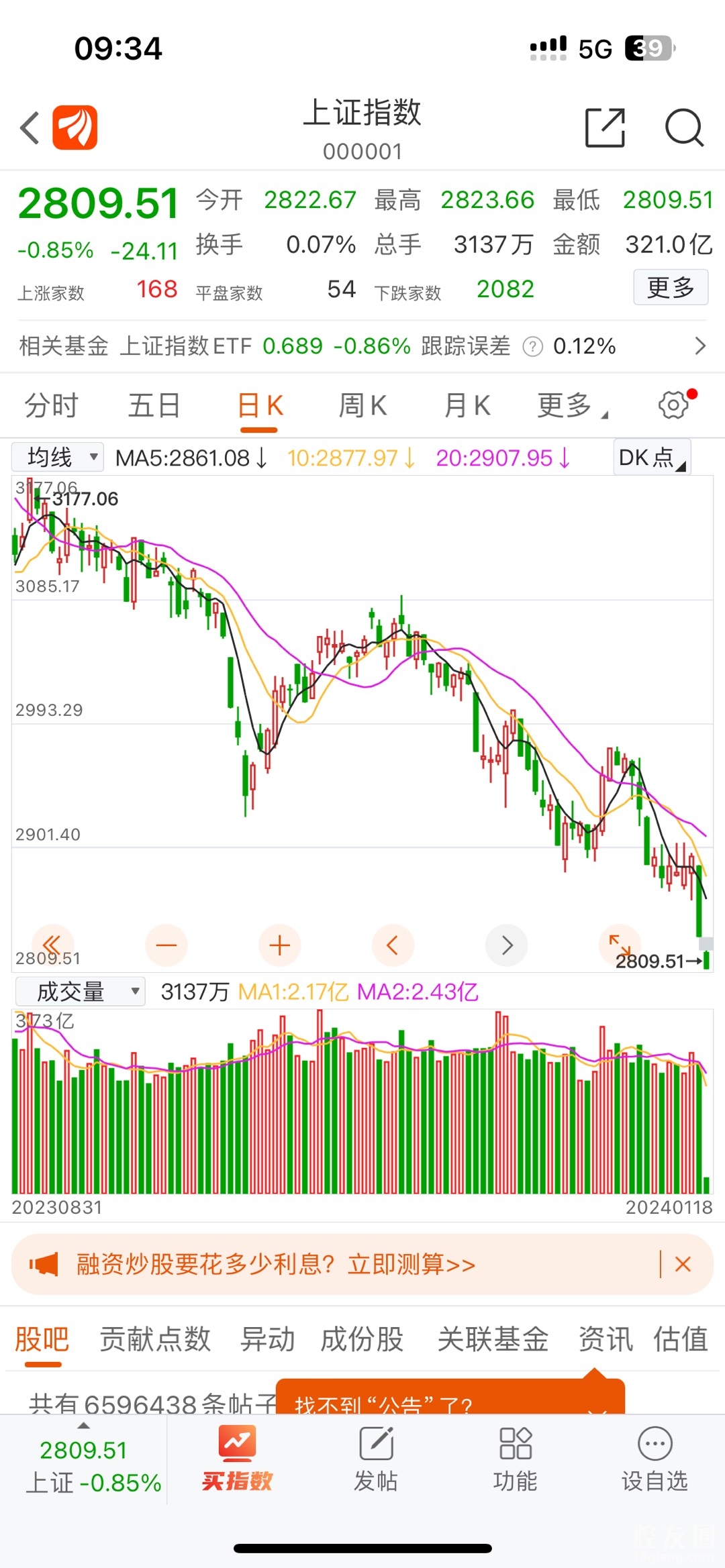Image resolution: width=725 pixels, height=1568 pixels.
Task: Switch to the 分时 chart tab
Action: point(51,406)
